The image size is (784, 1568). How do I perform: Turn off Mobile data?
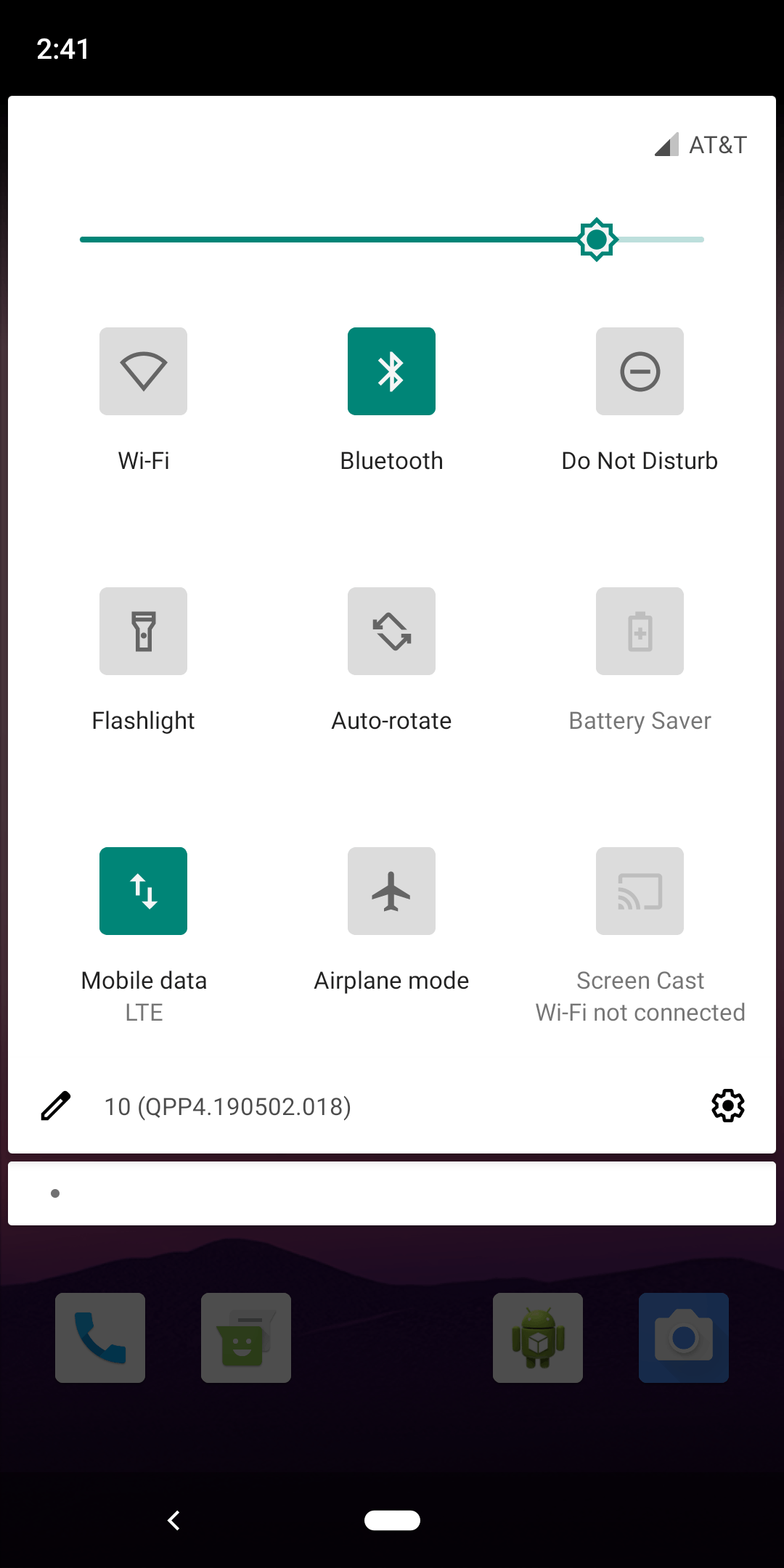tap(143, 891)
